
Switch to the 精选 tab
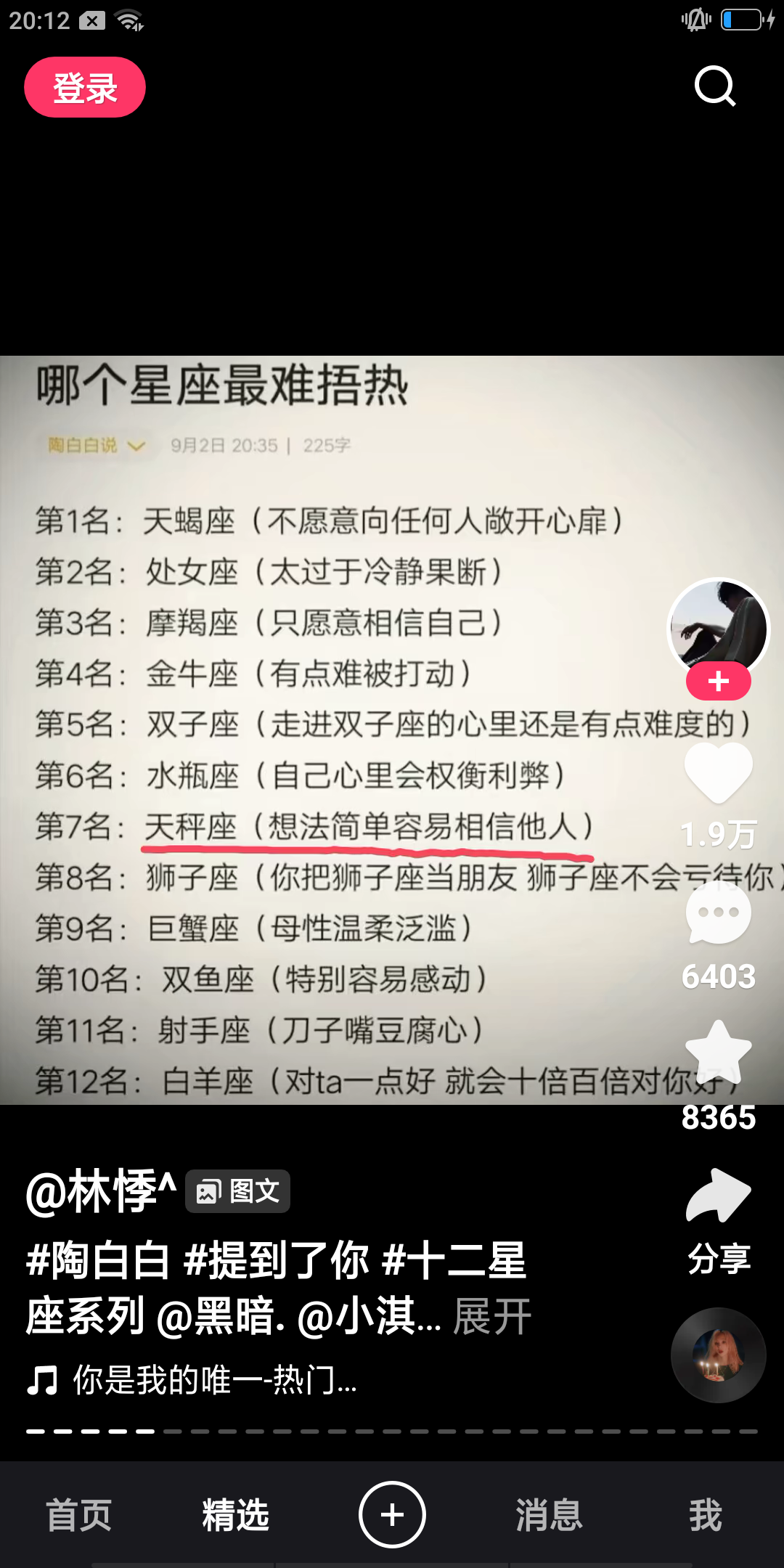pos(235,1515)
